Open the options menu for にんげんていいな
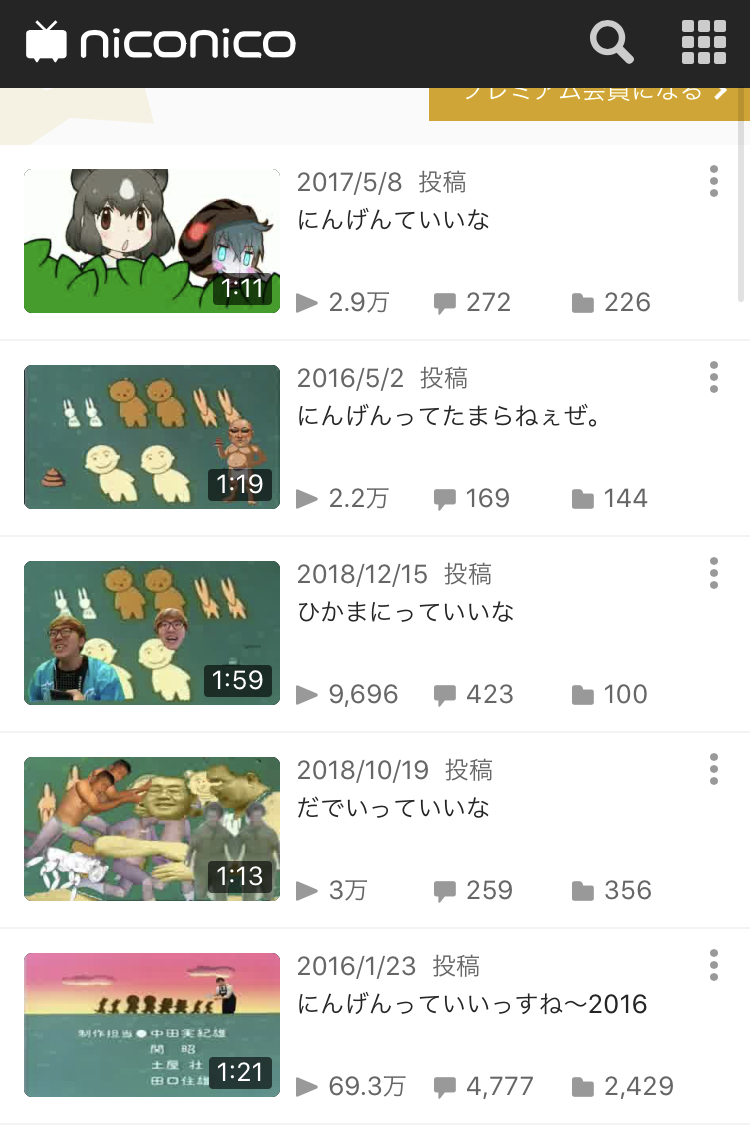Image resolution: width=750 pixels, height=1129 pixels. pyautogui.click(x=713, y=182)
